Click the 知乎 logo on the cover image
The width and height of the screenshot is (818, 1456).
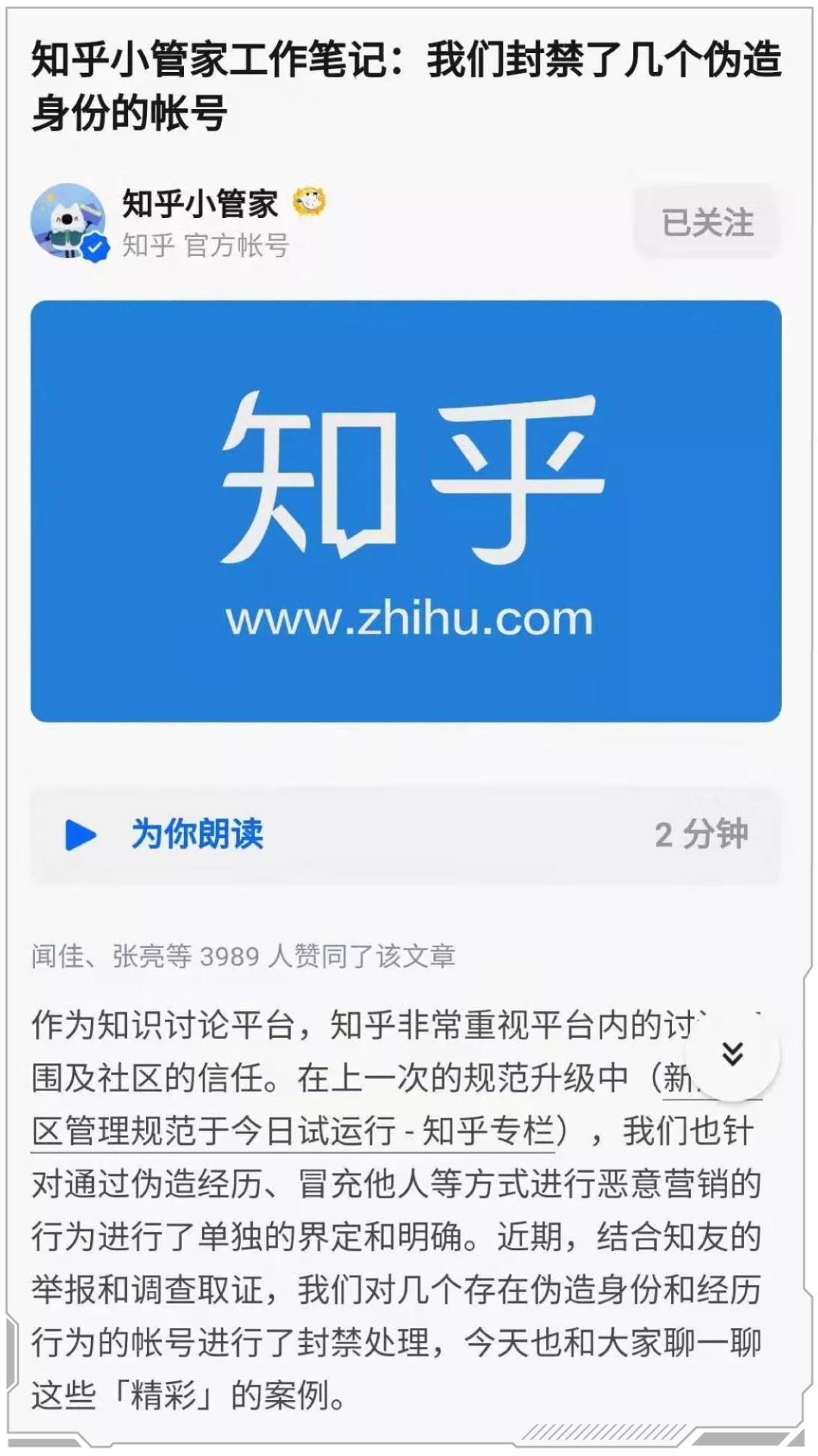click(409, 477)
